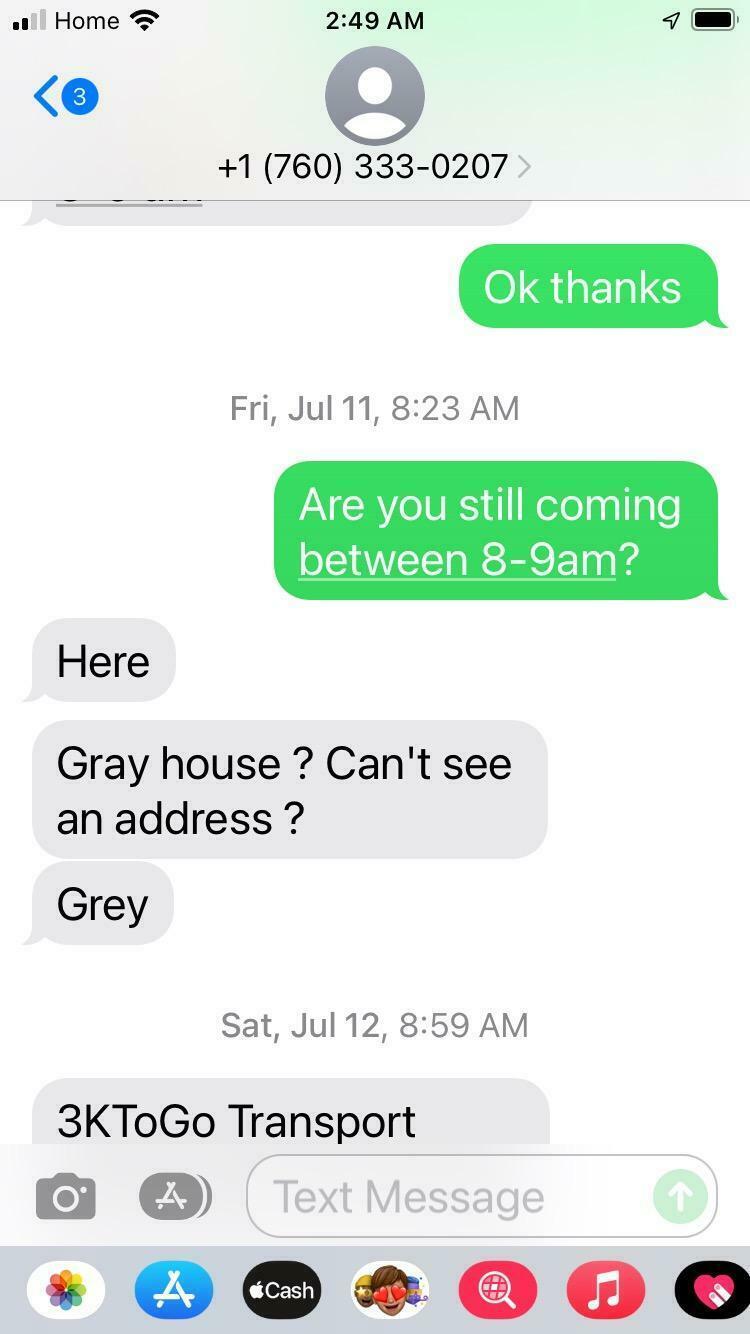The height and width of the screenshot is (1334, 750).
Task: Tap the underlined "between 8-9am" time link
Action: [457, 559]
